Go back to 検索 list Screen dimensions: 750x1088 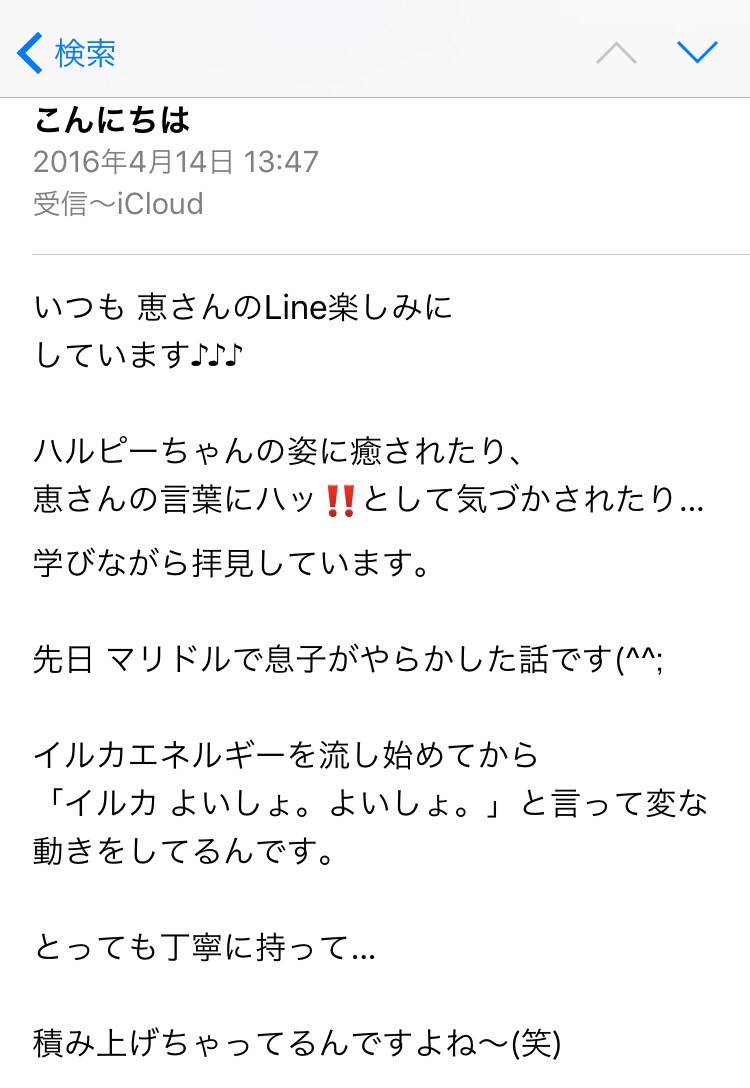pos(67,53)
